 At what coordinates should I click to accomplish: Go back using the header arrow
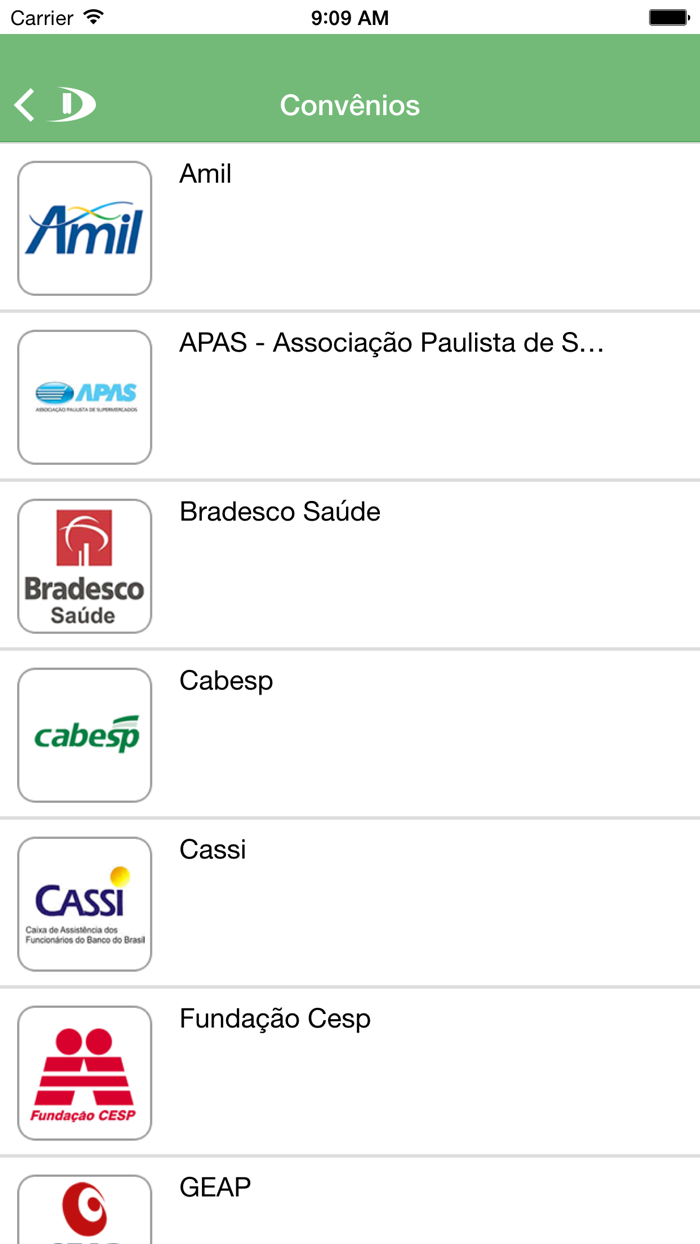click(x=25, y=105)
